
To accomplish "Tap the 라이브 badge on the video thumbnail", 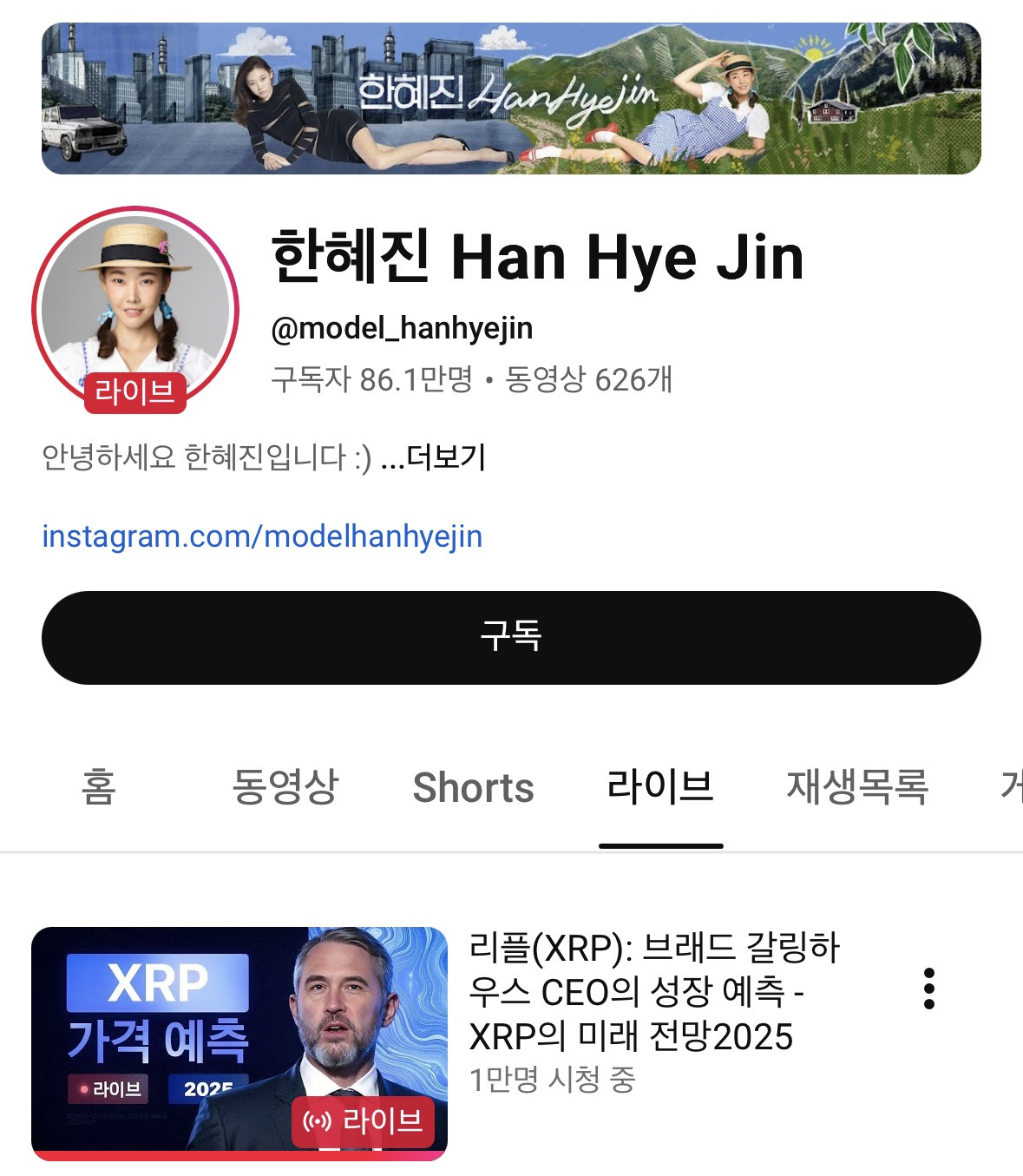I will (x=364, y=1121).
